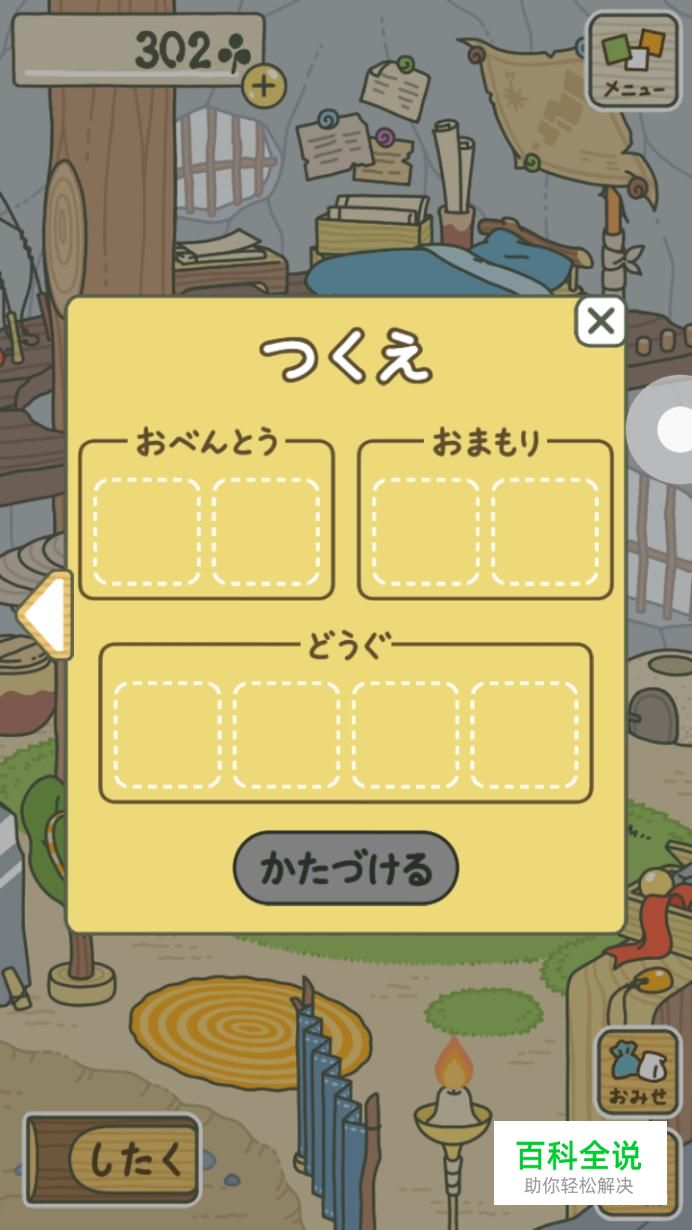Viewport: 692px width, 1230px height.
Task: Tap the かたづける button
Action: pyautogui.click(x=346, y=868)
